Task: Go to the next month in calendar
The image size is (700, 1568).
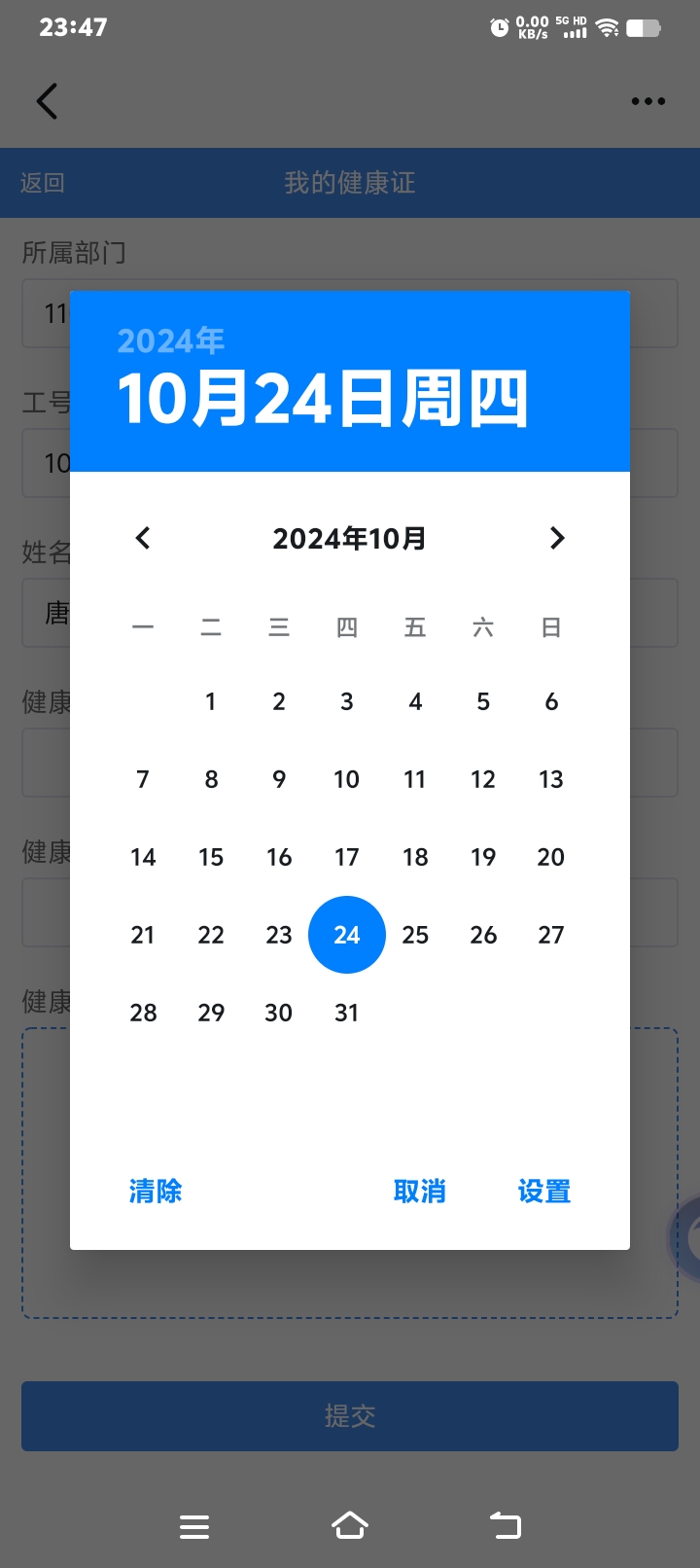Action: [556, 538]
